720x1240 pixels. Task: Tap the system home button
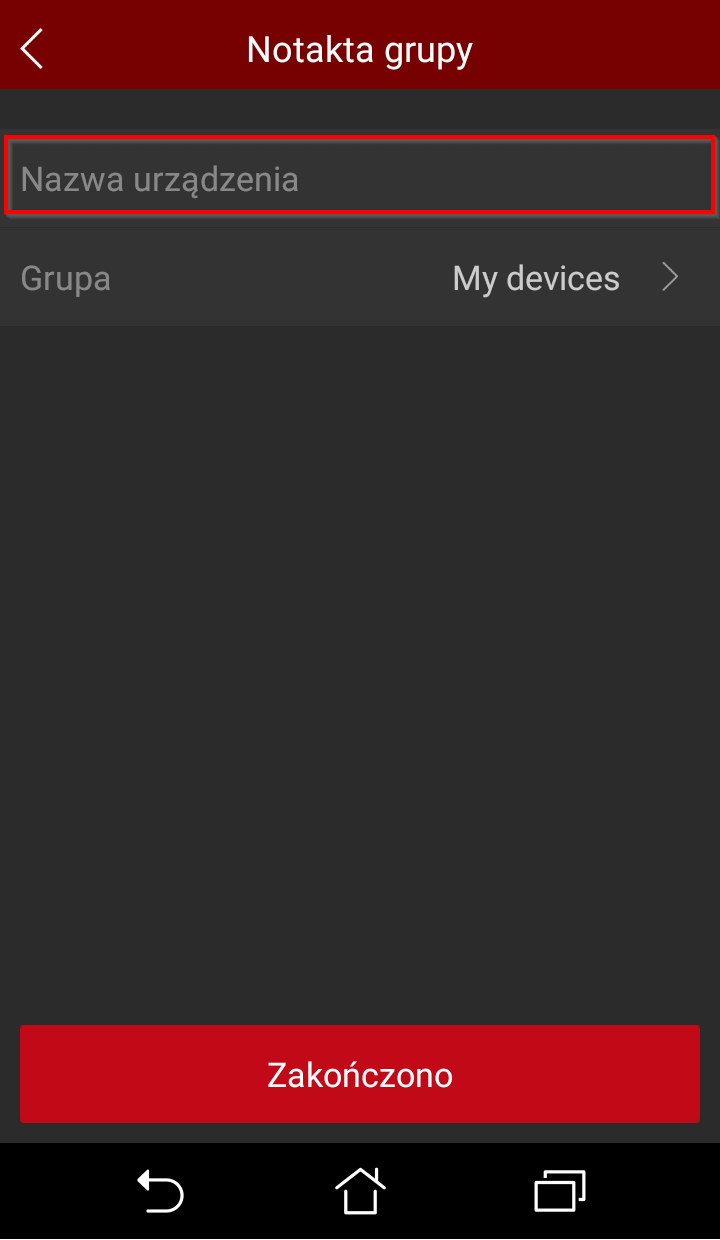(360, 1191)
